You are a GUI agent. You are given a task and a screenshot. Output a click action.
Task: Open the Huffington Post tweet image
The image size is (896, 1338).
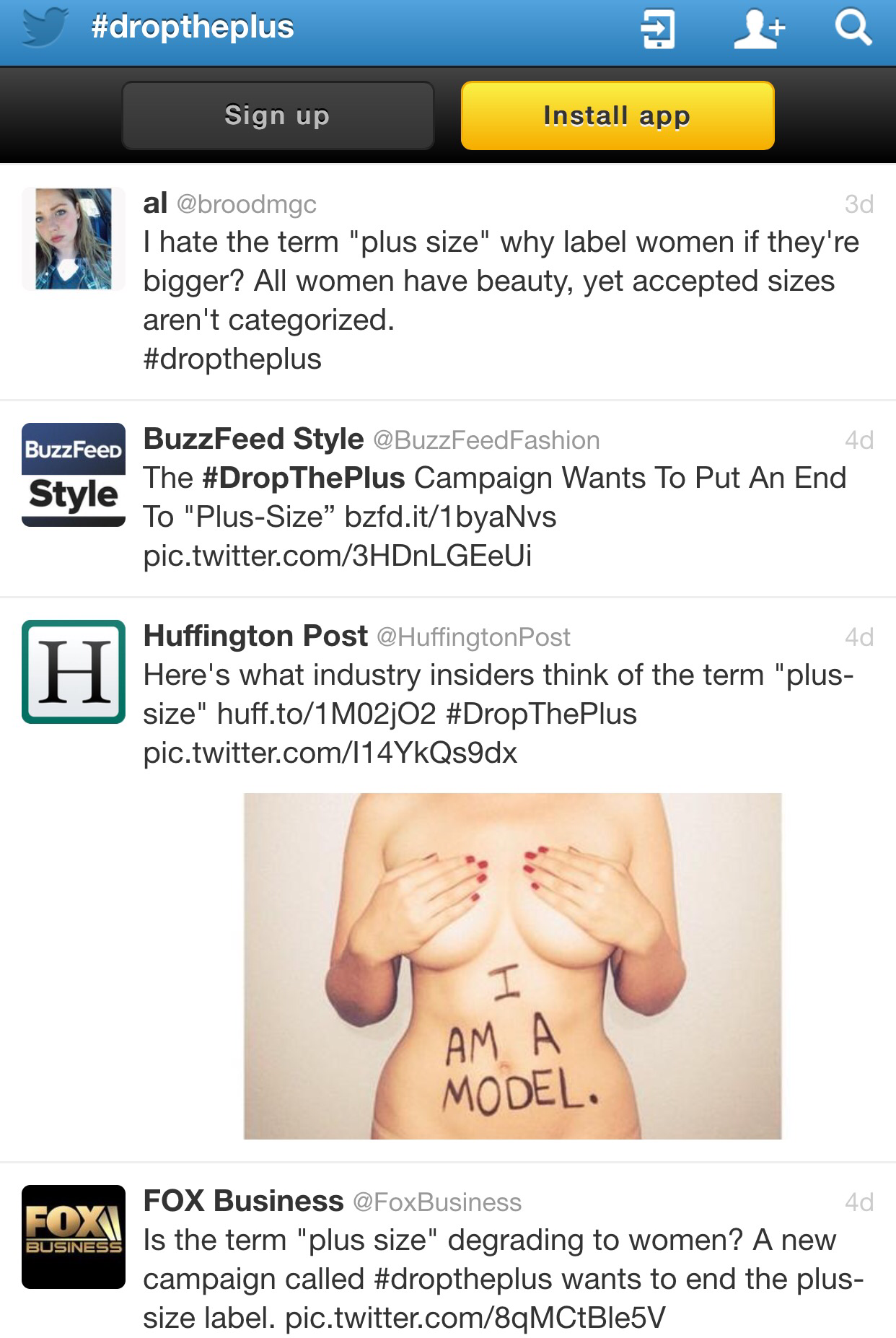point(512,966)
